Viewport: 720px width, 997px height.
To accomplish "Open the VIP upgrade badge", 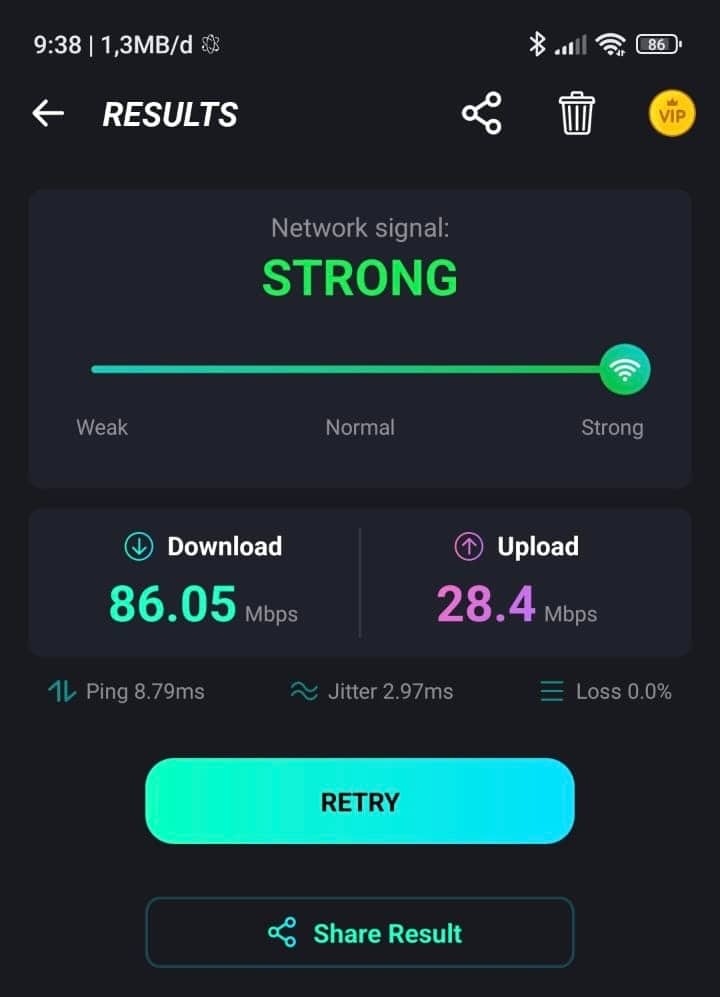I will (671, 114).
